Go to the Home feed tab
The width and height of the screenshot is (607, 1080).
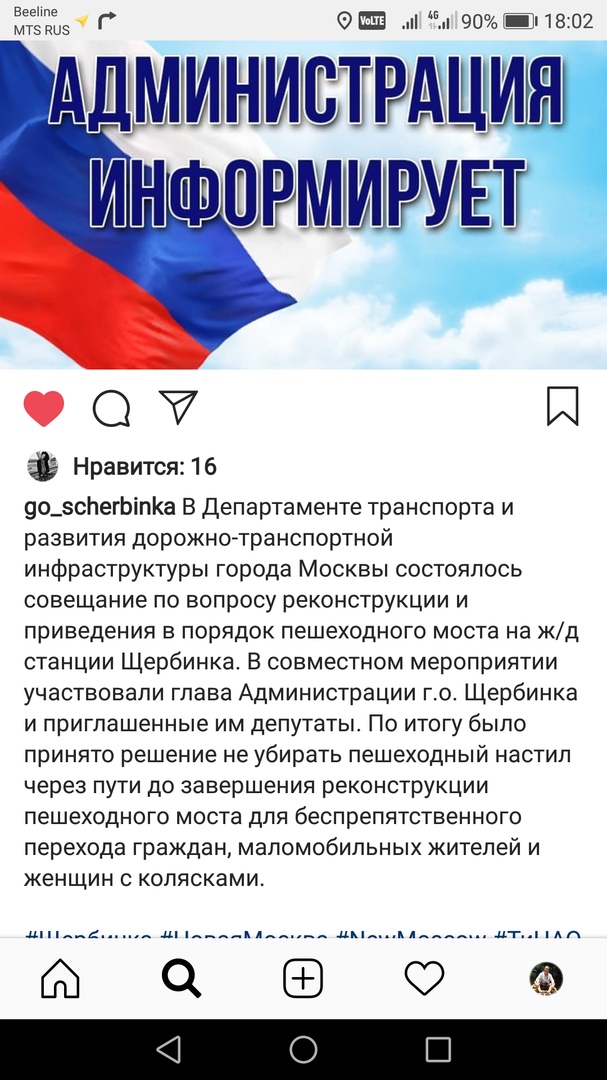[x=60, y=979]
